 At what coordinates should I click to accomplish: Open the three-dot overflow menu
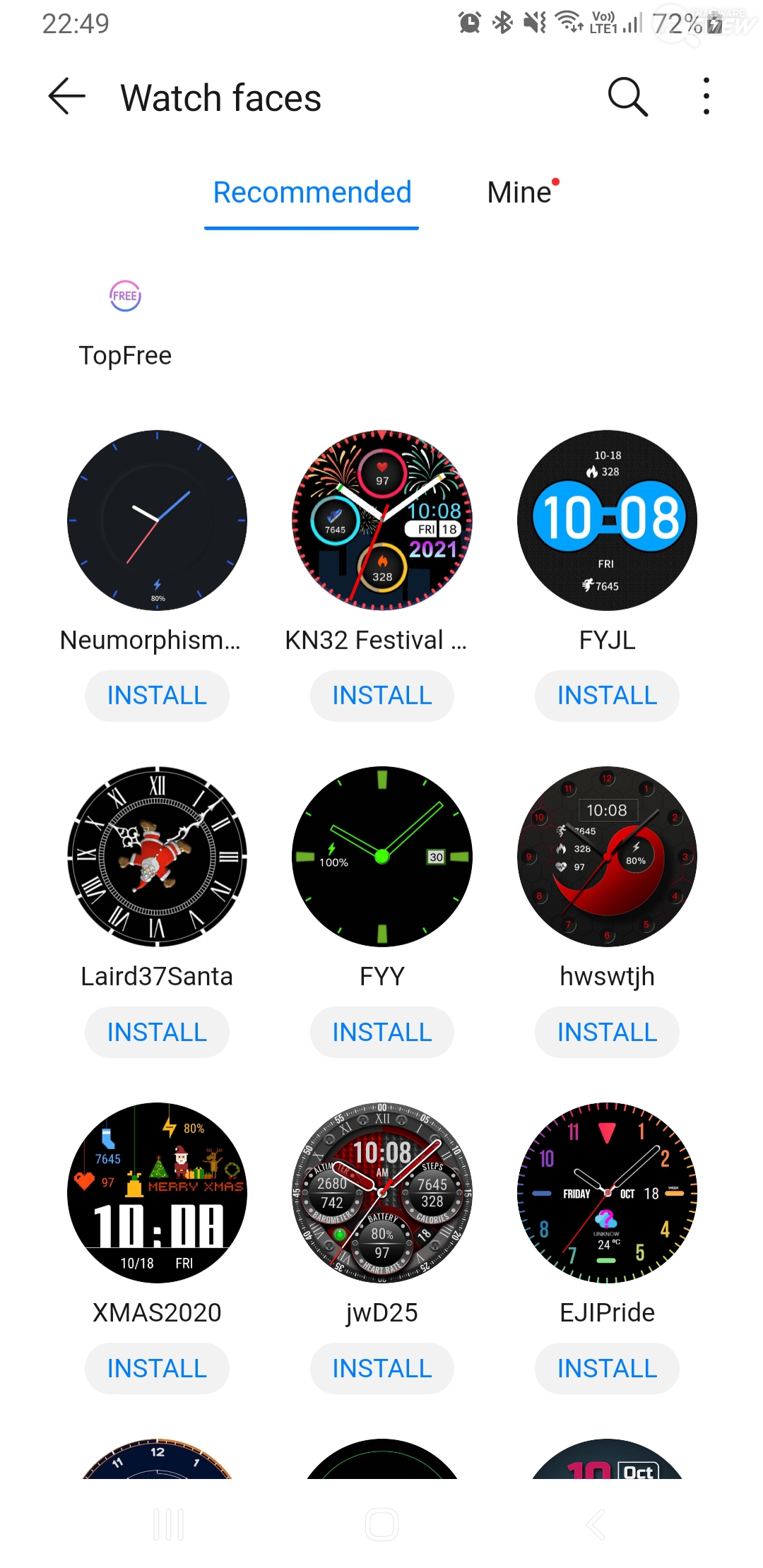706,97
